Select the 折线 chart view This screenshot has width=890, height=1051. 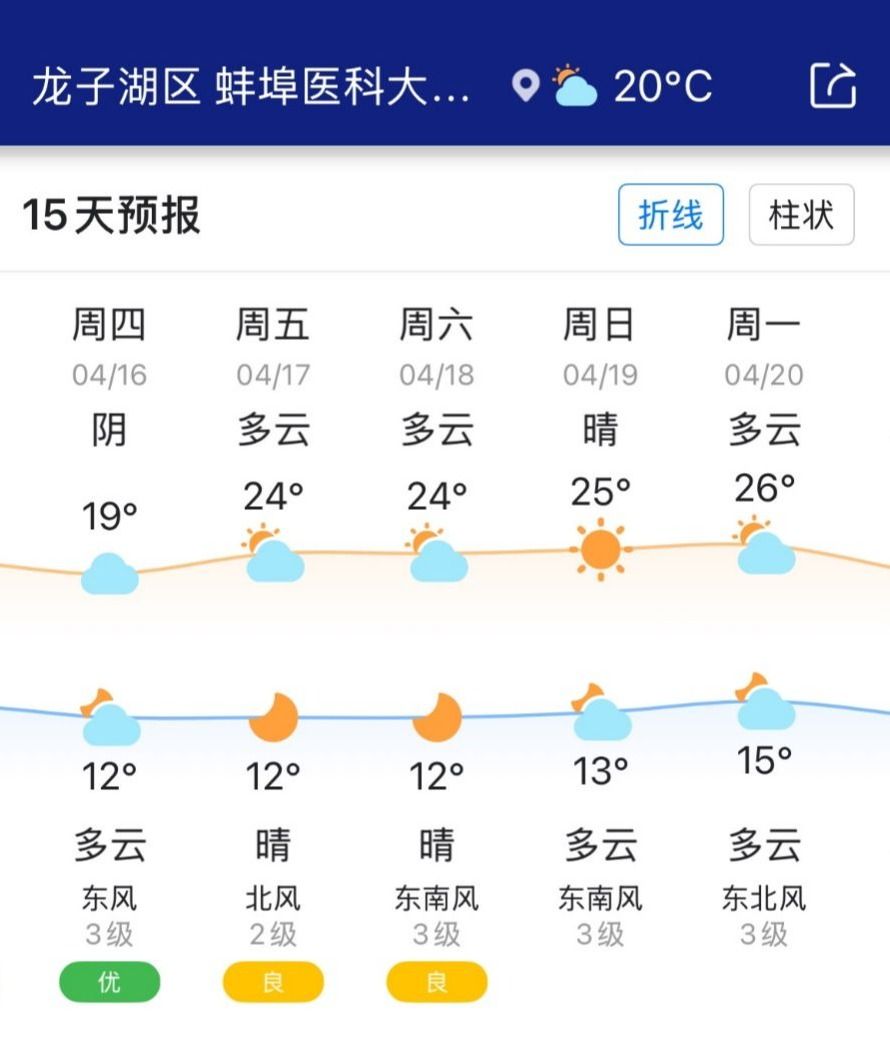(x=670, y=215)
